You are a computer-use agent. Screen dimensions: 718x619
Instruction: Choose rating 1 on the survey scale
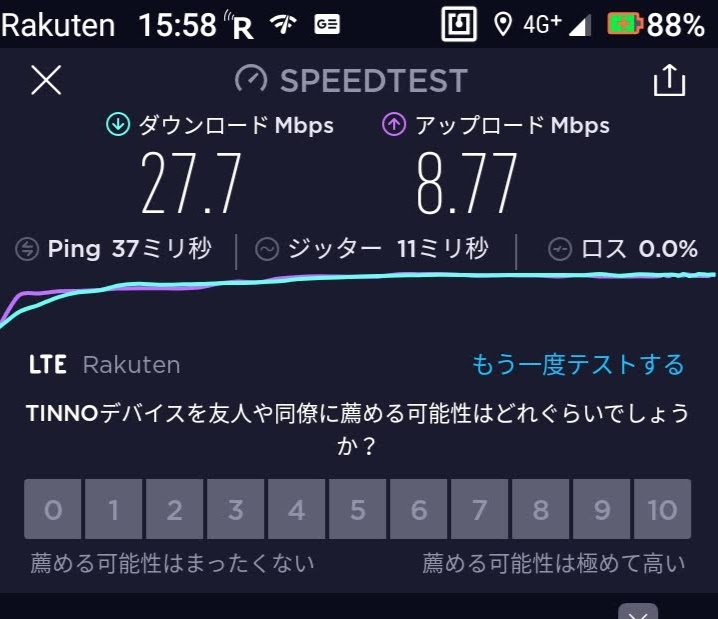(114, 510)
